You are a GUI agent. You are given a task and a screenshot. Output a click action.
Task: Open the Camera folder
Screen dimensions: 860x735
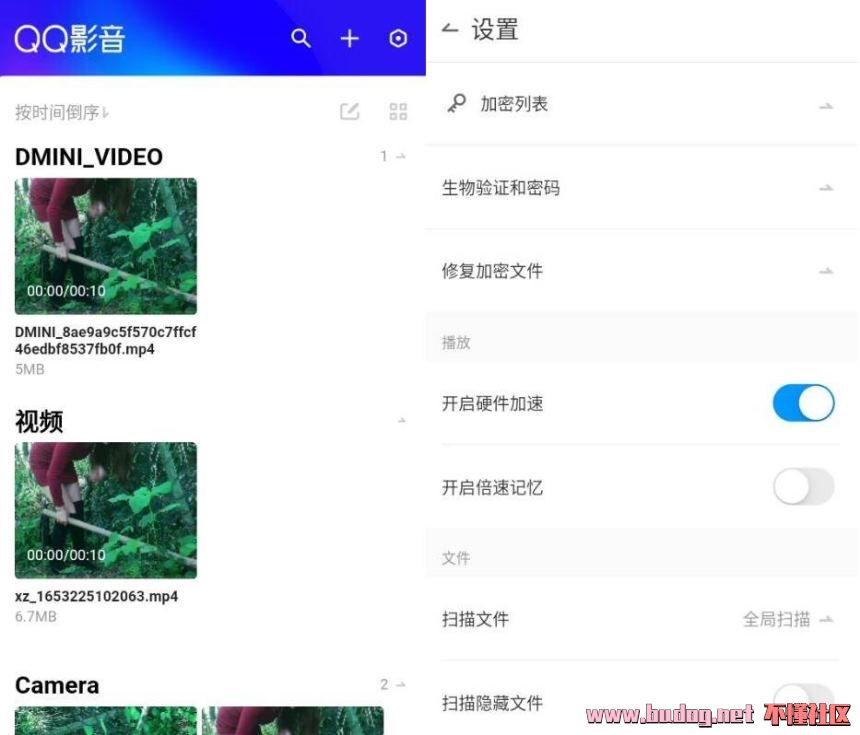[393, 685]
